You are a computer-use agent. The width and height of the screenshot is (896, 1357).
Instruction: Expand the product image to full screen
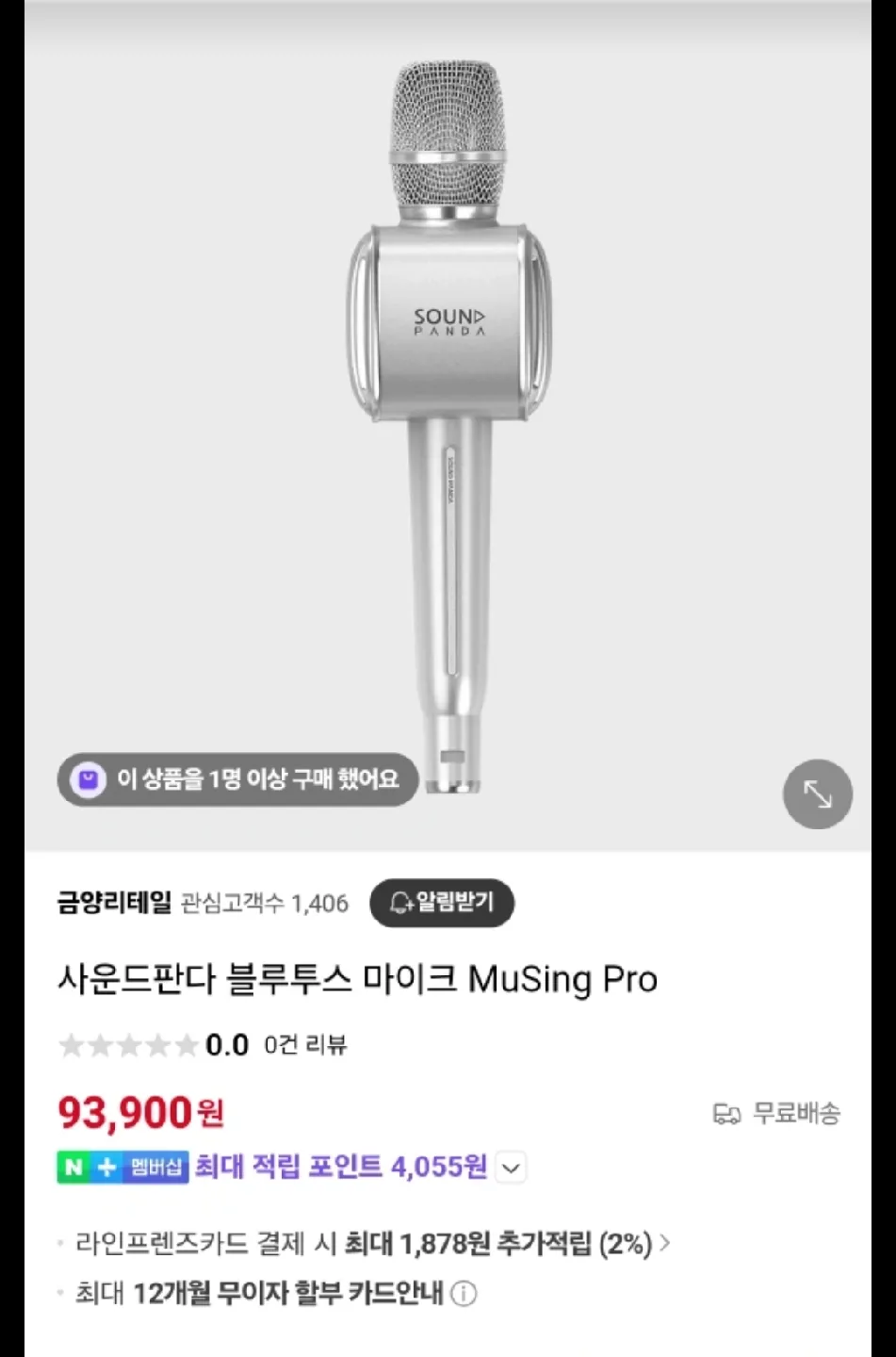817,794
